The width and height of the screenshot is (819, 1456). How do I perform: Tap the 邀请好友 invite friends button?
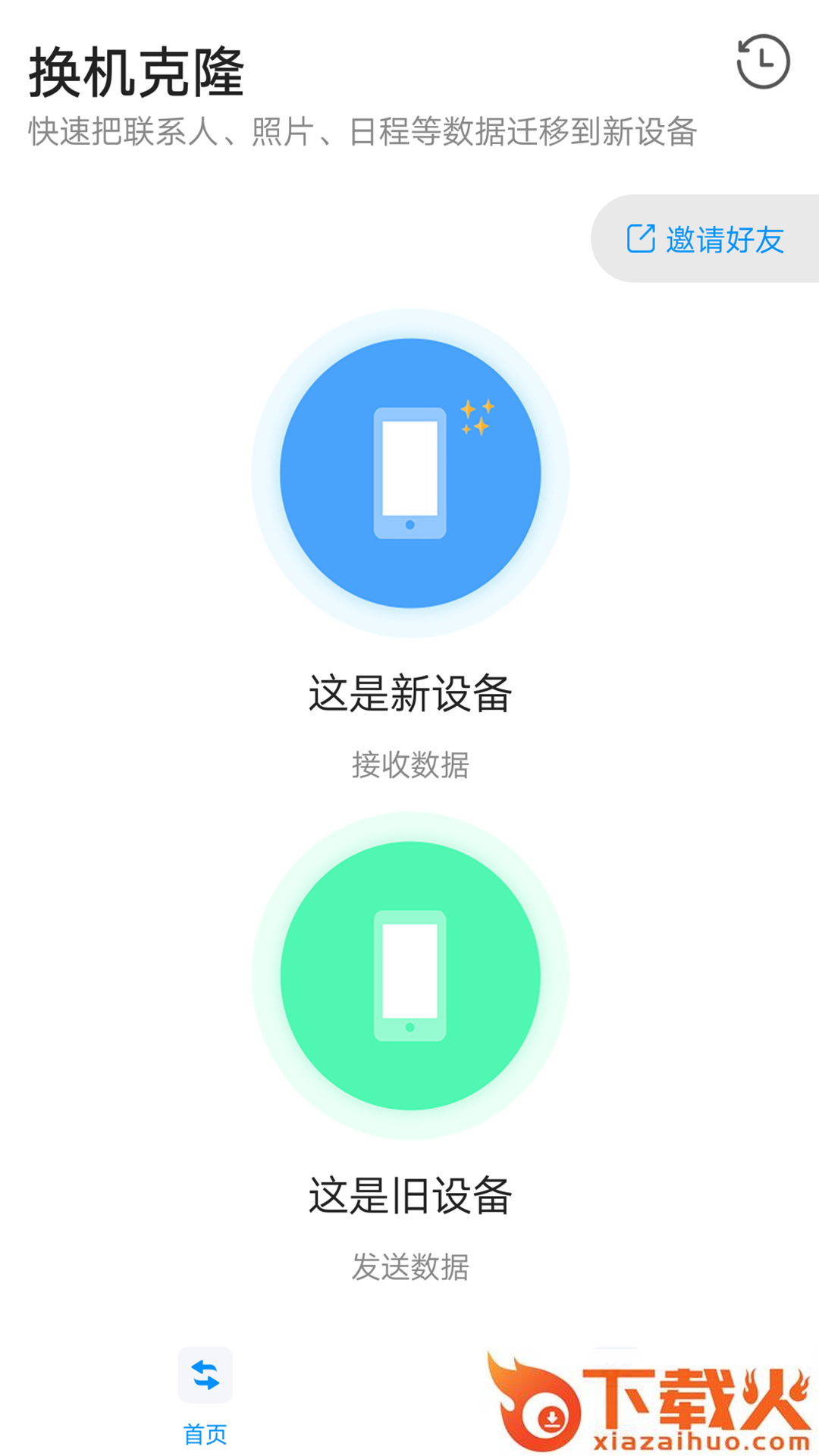click(x=705, y=239)
